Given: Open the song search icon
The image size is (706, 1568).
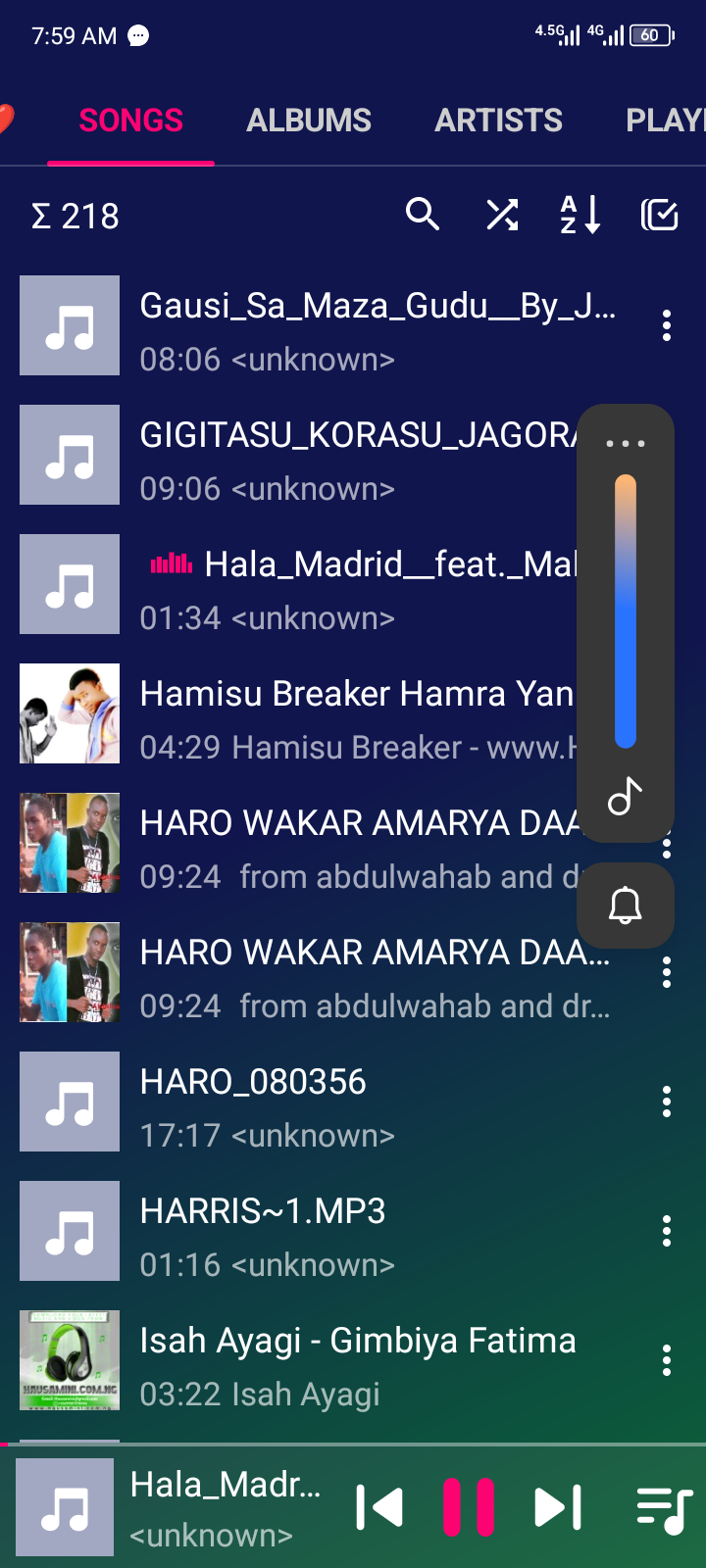Looking at the screenshot, I should (x=423, y=214).
